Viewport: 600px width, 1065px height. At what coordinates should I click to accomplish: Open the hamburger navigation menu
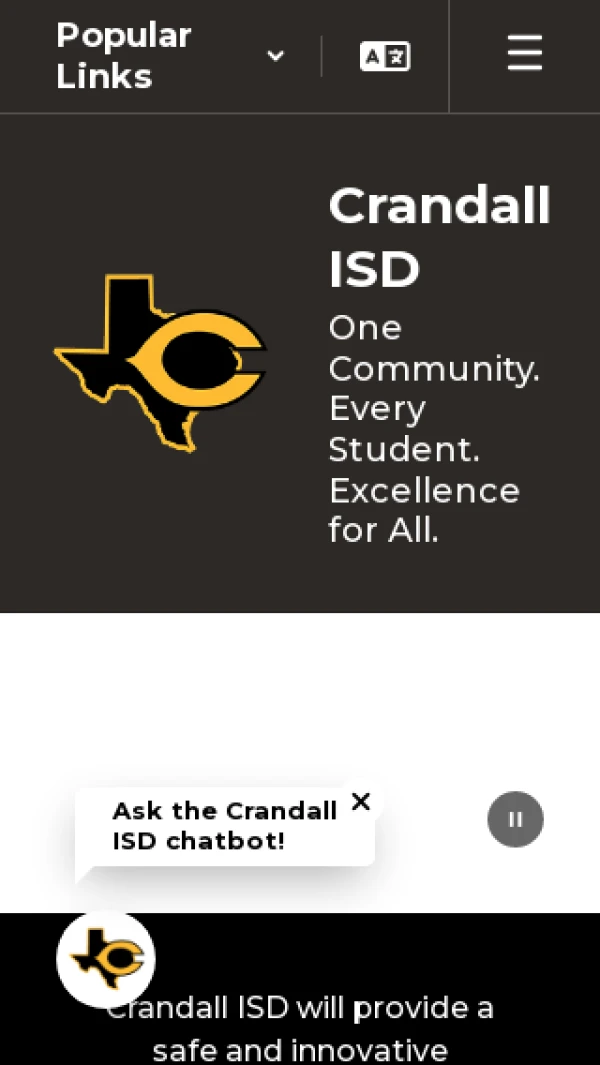pyautogui.click(x=524, y=54)
